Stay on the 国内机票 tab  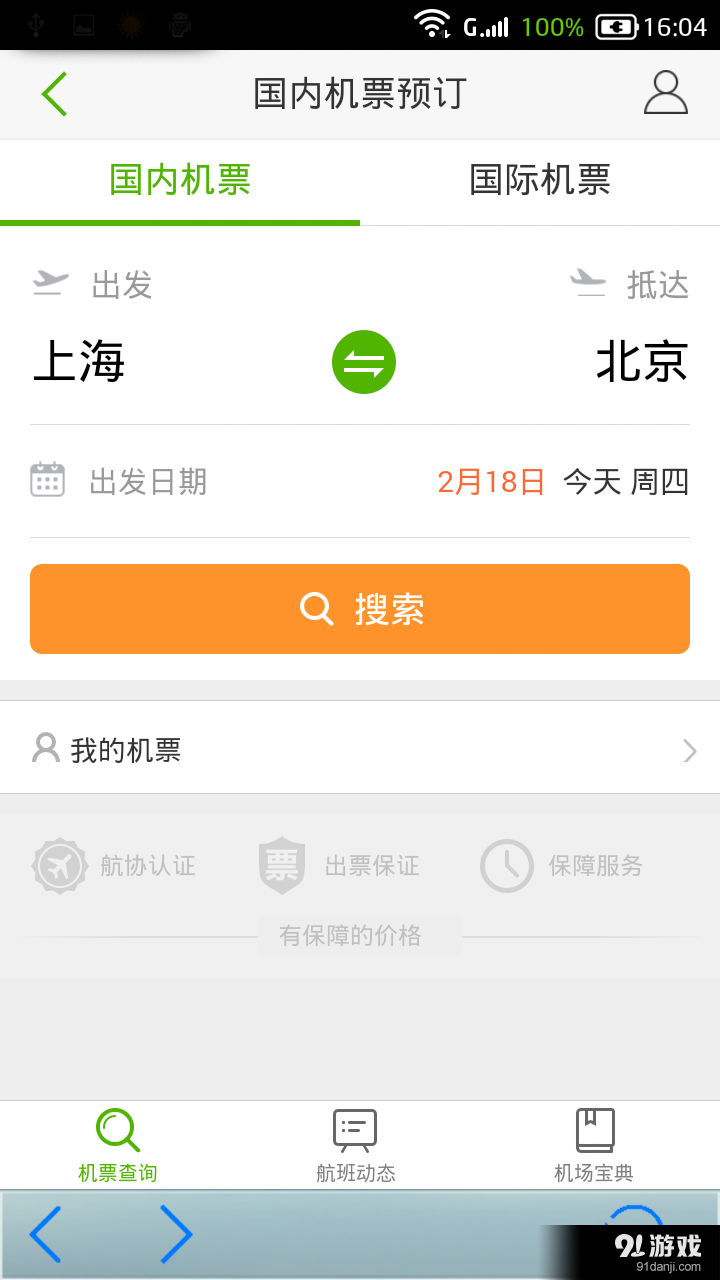click(x=180, y=181)
